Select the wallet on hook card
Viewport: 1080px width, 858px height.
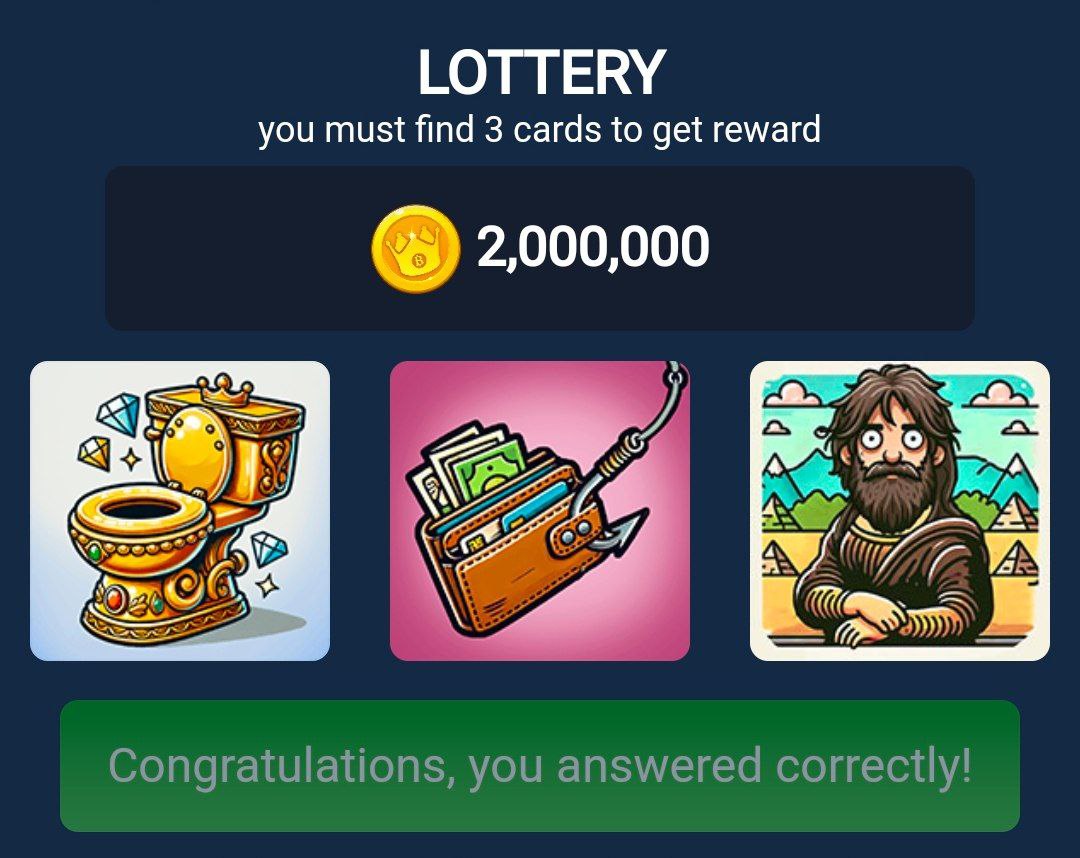(540, 511)
